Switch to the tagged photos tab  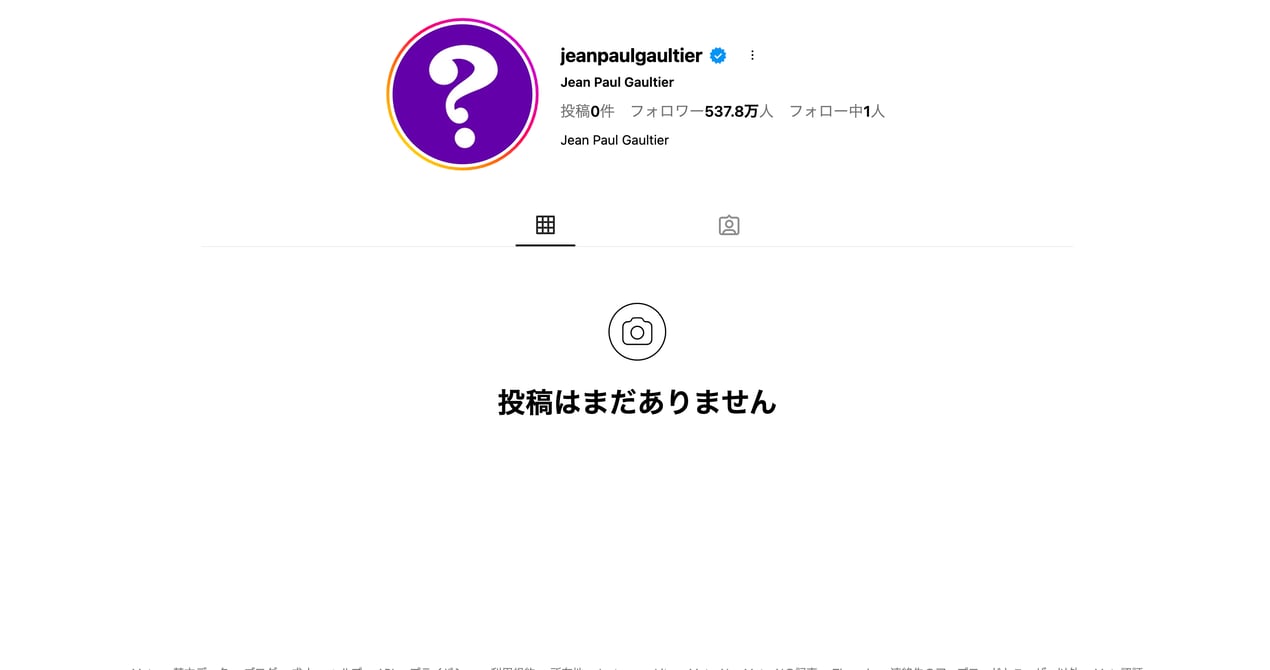(729, 225)
